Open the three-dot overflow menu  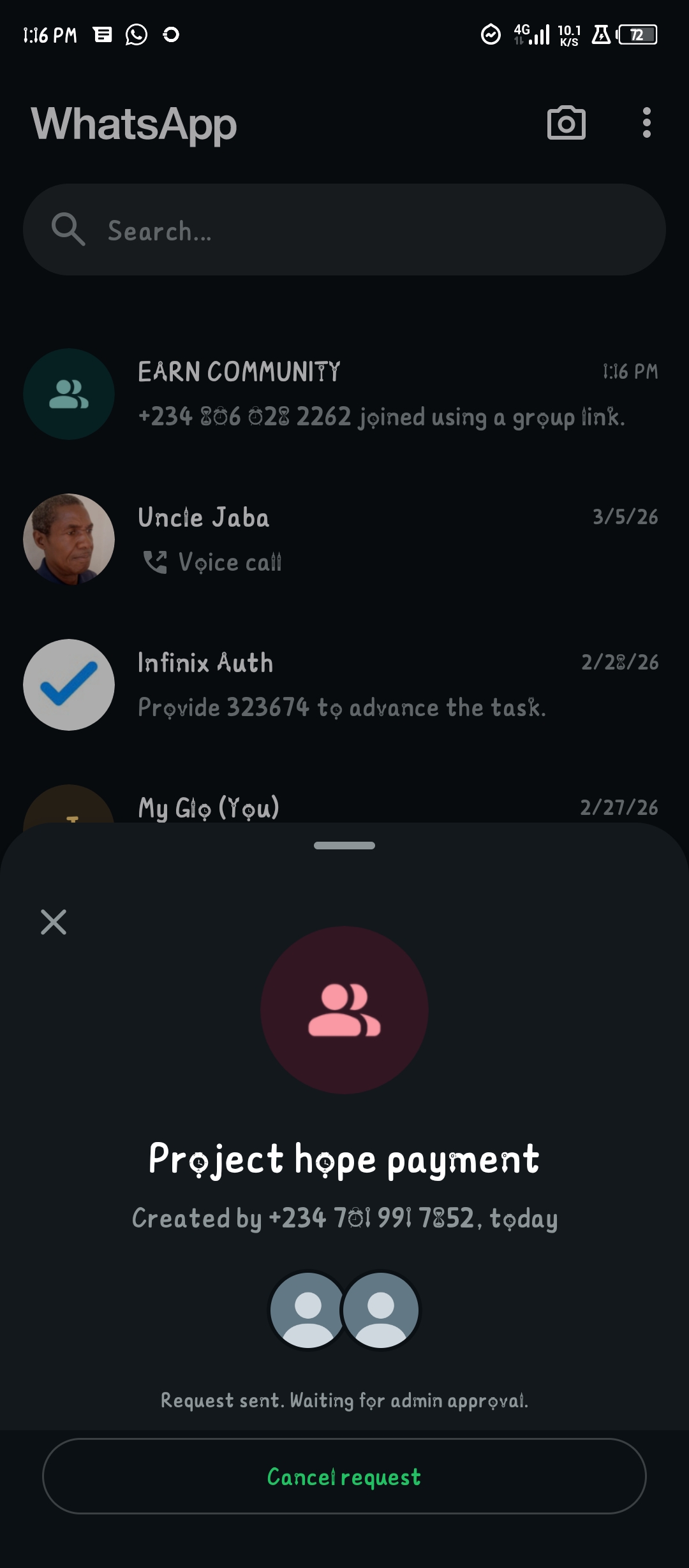click(x=646, y=122)
